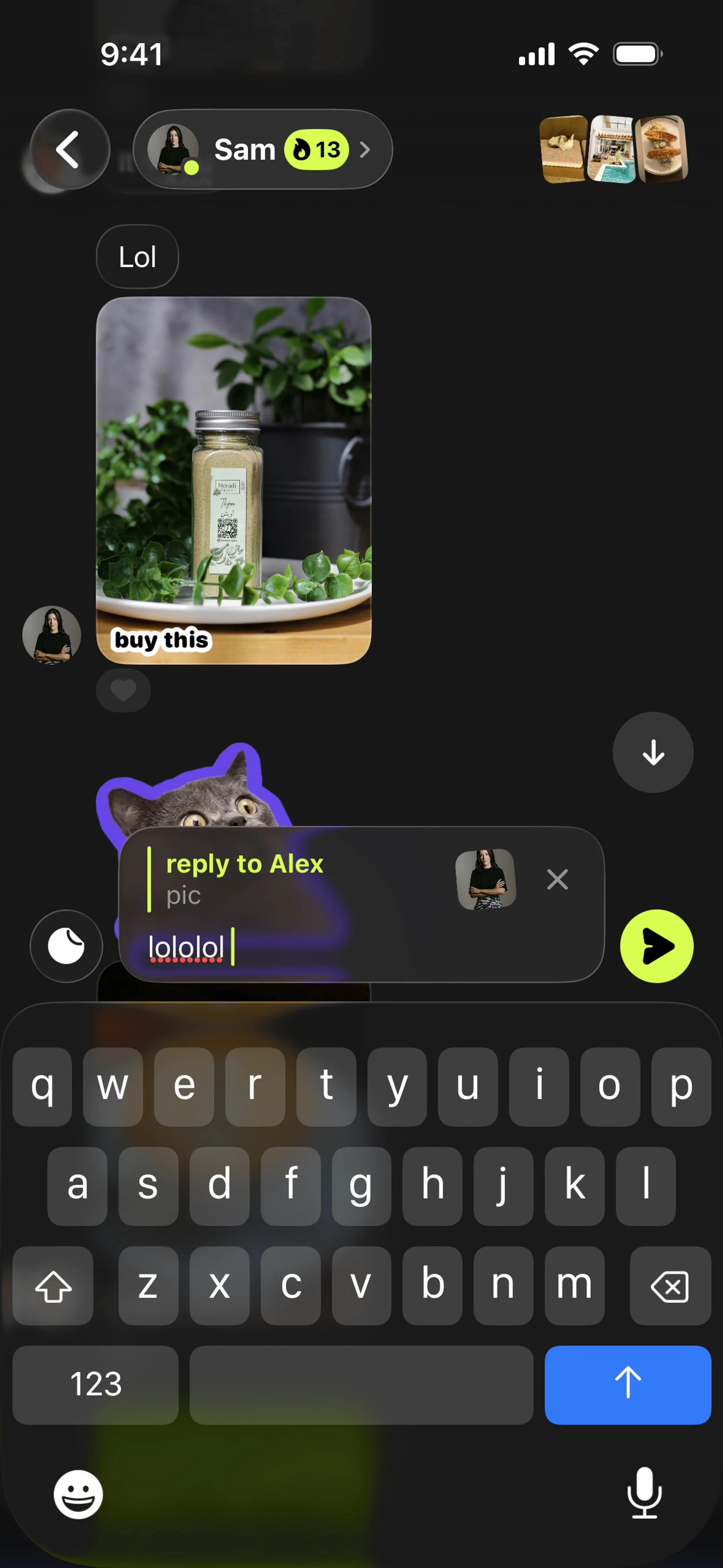Start voice dictation with the microphone
This screenshot has width=723, height=1568.
coord(644,1493)
